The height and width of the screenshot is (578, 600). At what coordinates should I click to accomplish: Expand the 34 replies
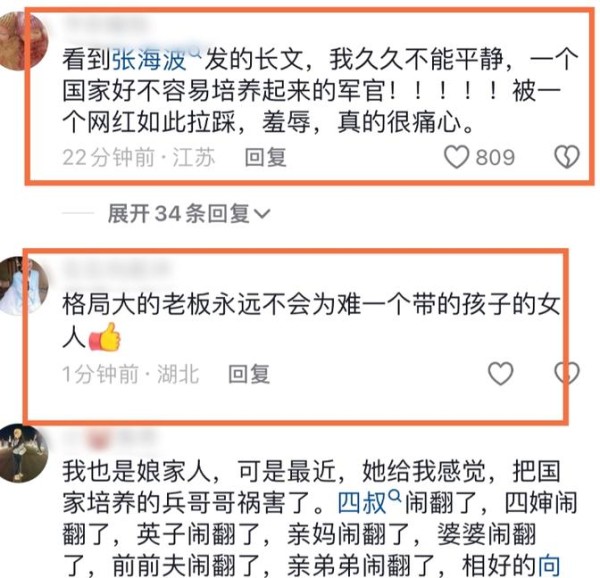[190, 213]
